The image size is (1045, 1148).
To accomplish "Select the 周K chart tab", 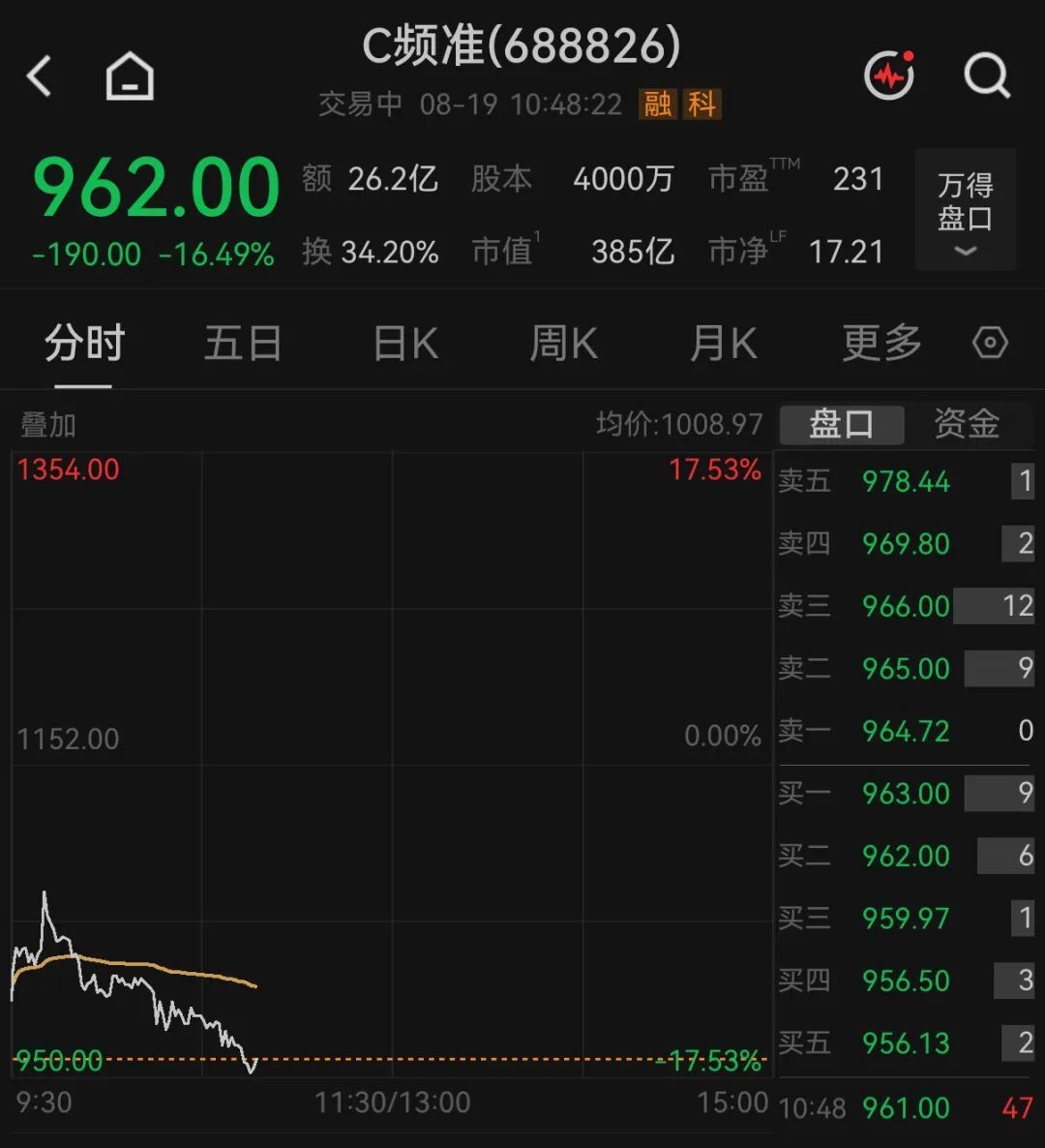I will [563, 344].
